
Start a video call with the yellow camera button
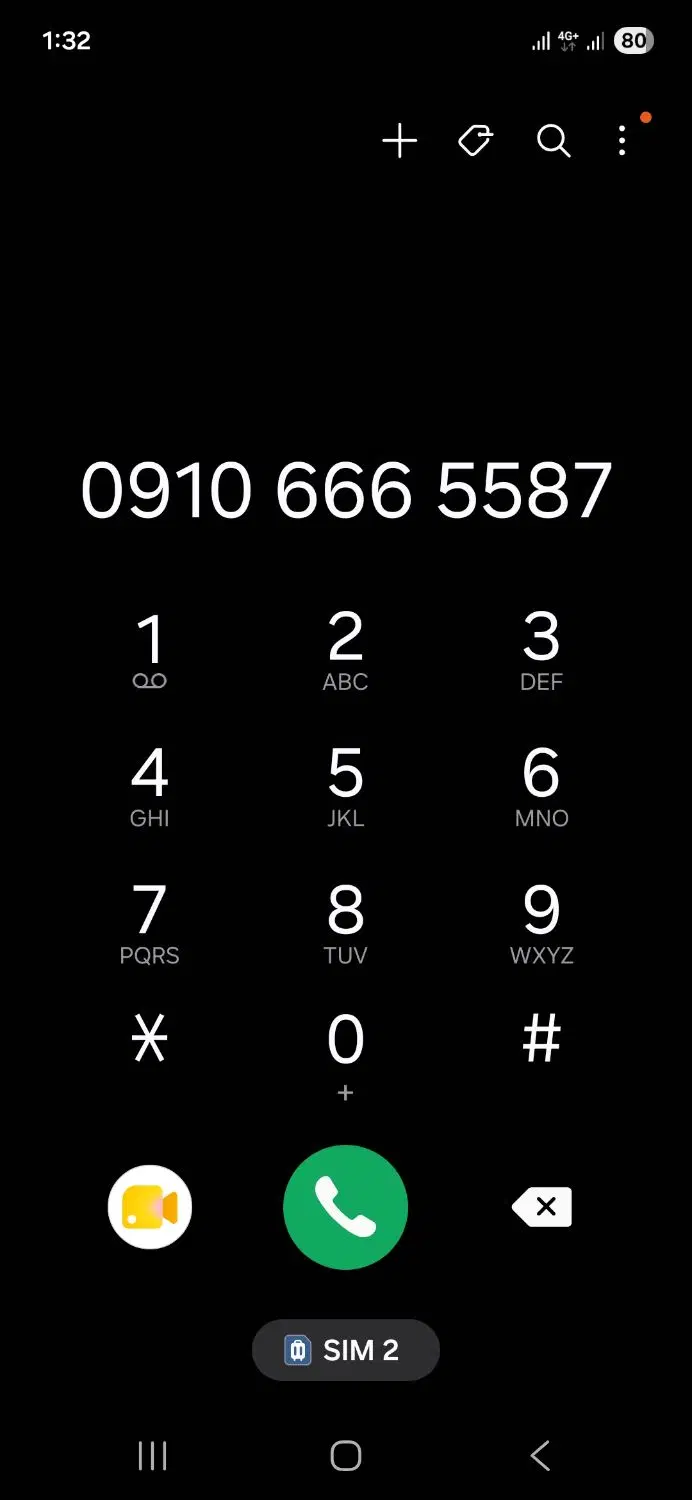click(150, 1207)
